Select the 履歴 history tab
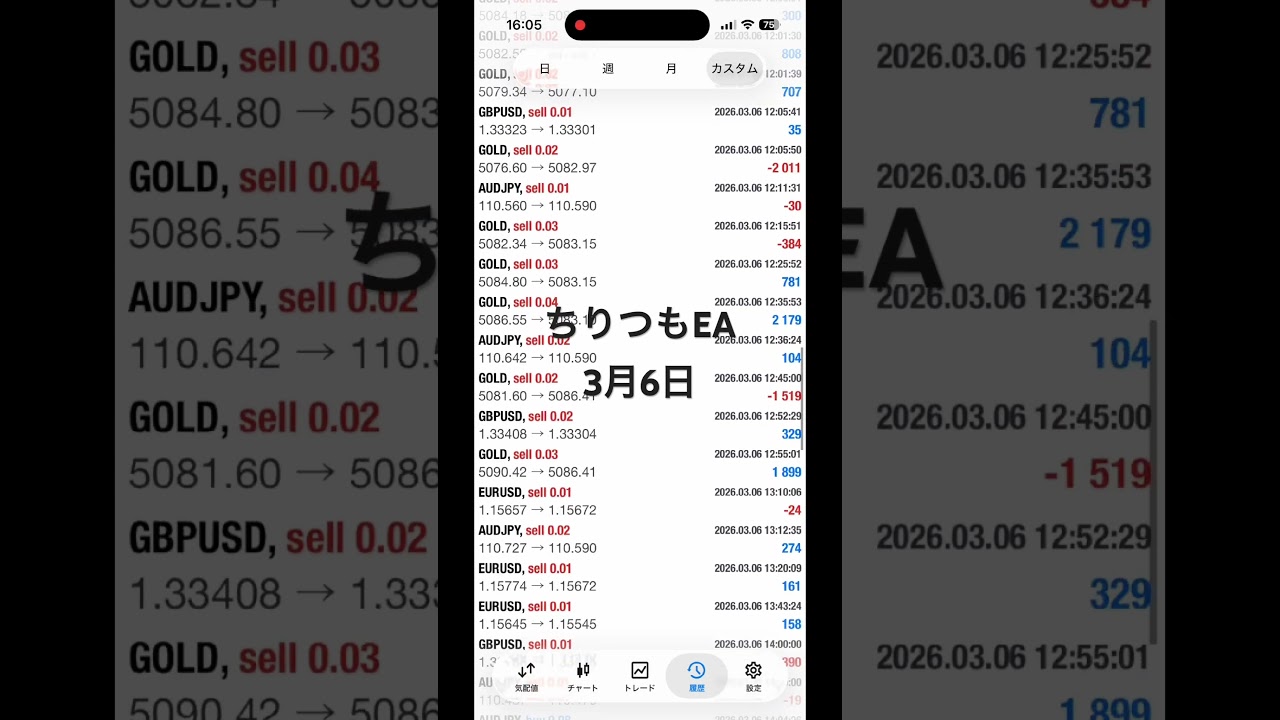The image size is (1280, 720). coord(697,677)
